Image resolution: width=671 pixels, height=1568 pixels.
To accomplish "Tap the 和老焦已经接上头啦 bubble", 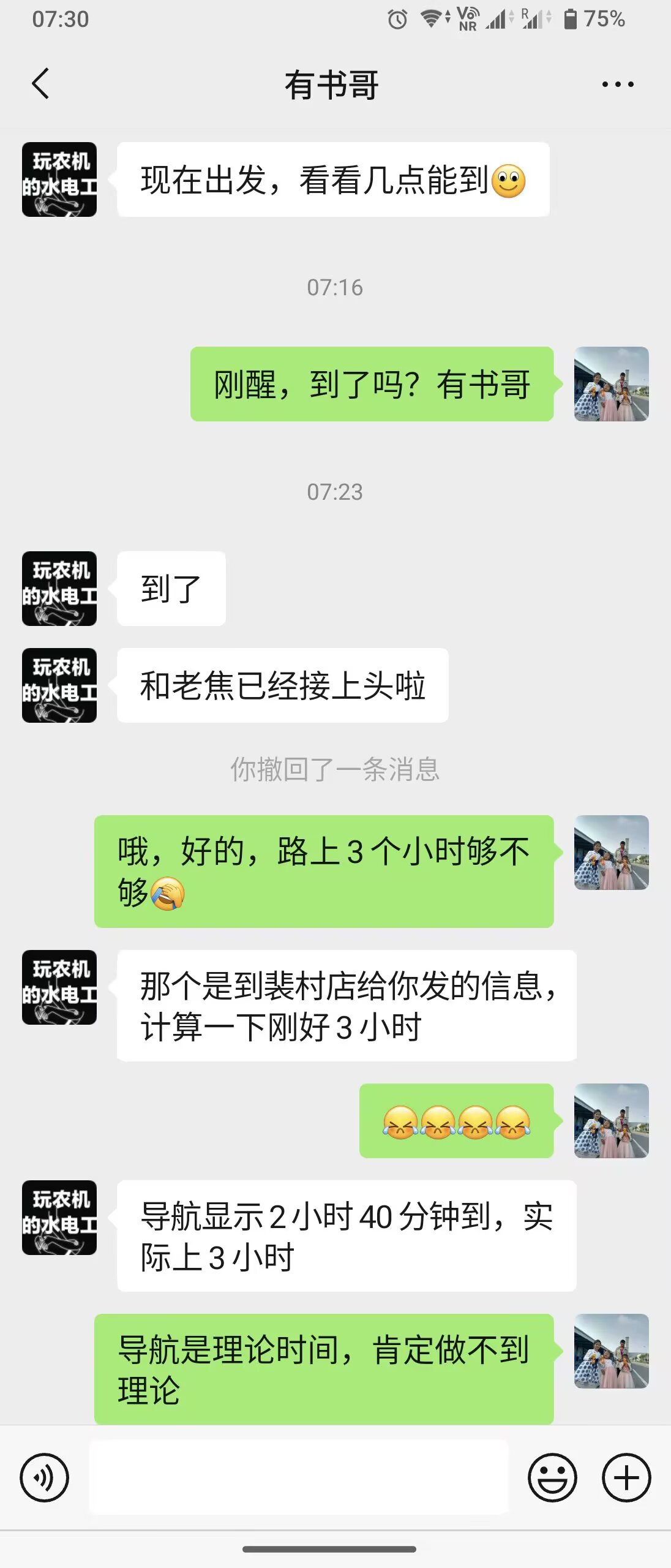I will [x=281, y=686].
